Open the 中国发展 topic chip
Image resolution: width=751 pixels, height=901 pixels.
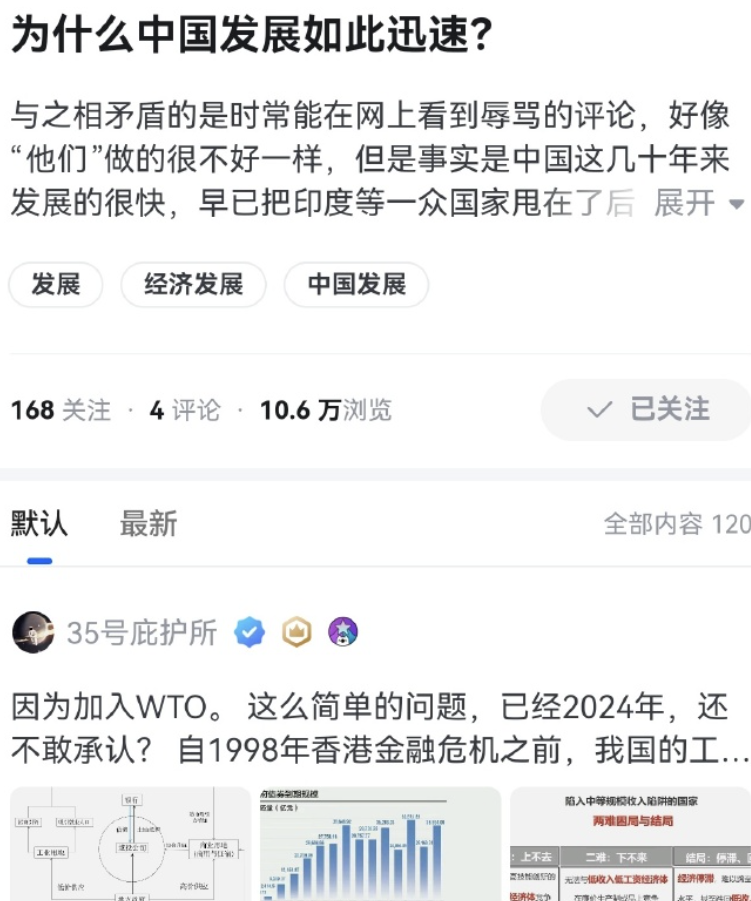click(356, 284)
